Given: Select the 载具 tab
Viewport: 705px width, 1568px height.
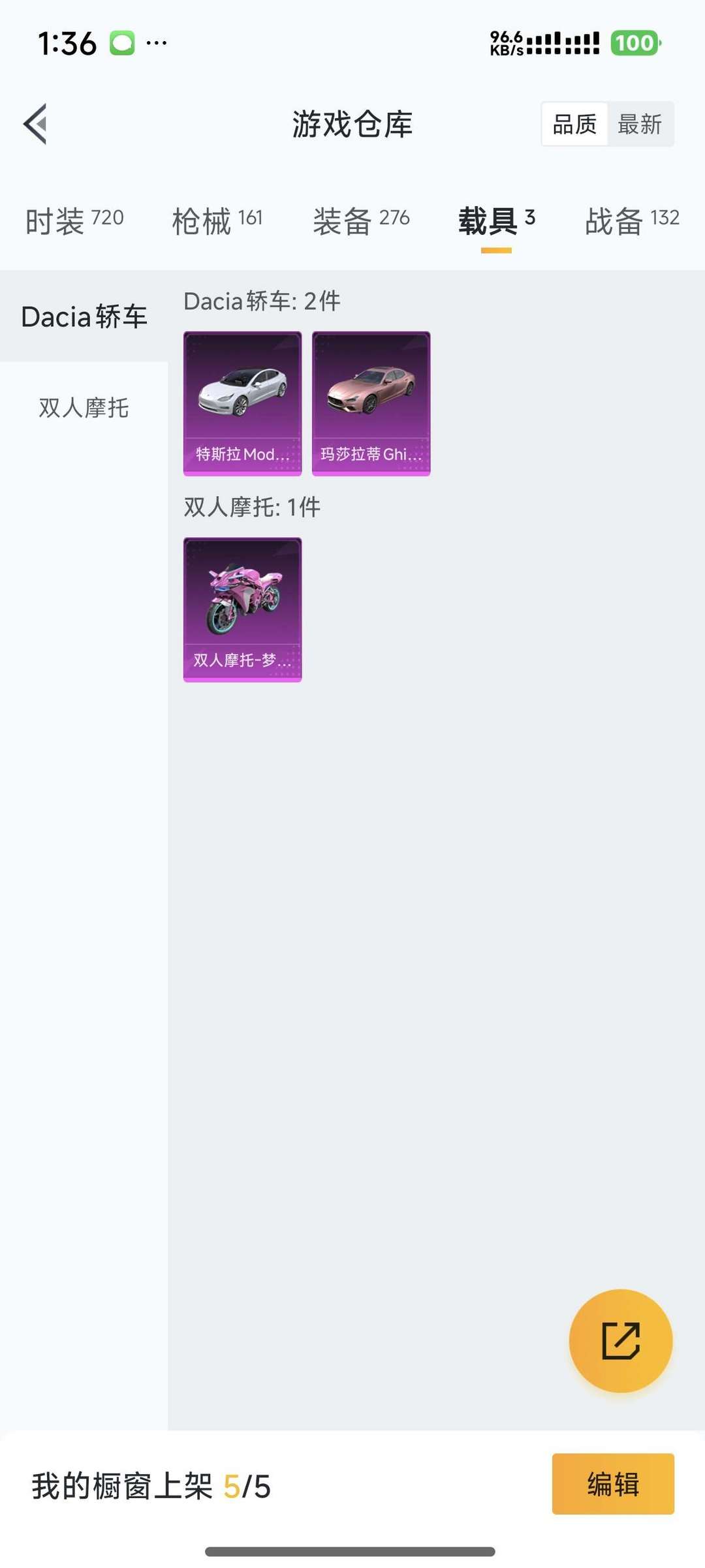Looking at the screenshot, I should (x=497, y=221).
